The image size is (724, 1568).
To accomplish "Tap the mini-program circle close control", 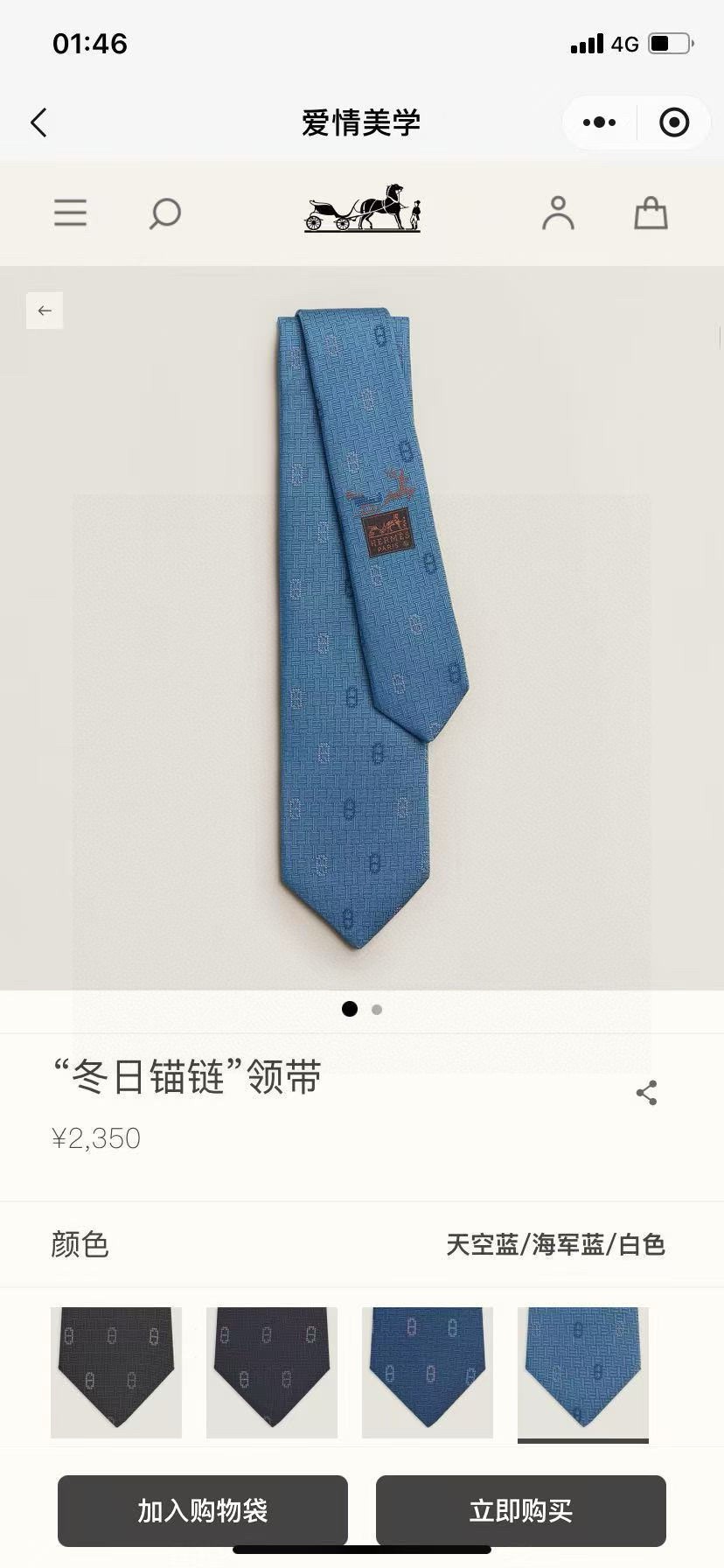I will [x=673, y=122].
